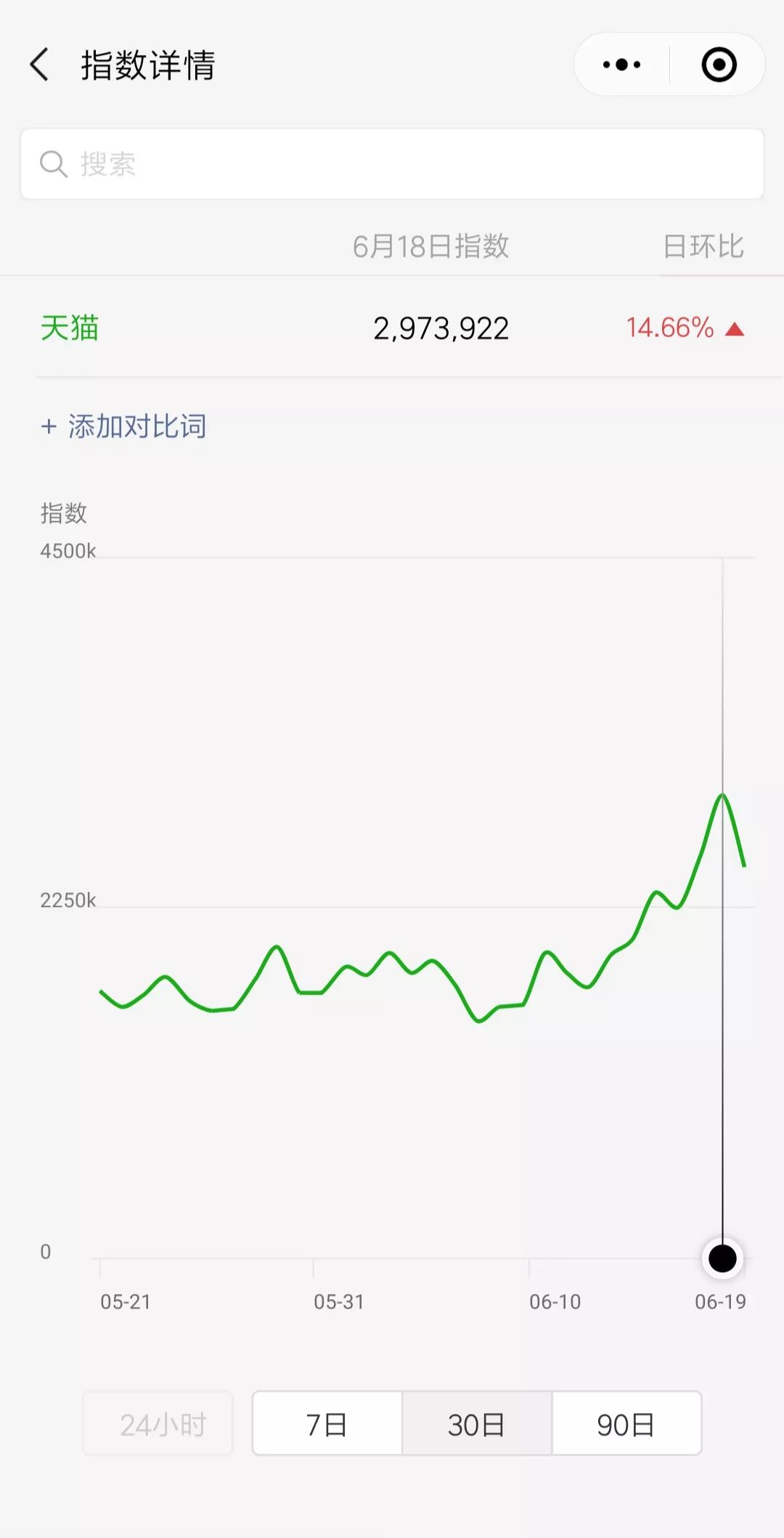
Task: Go back using the arrow icon
Action: point(40,65)
